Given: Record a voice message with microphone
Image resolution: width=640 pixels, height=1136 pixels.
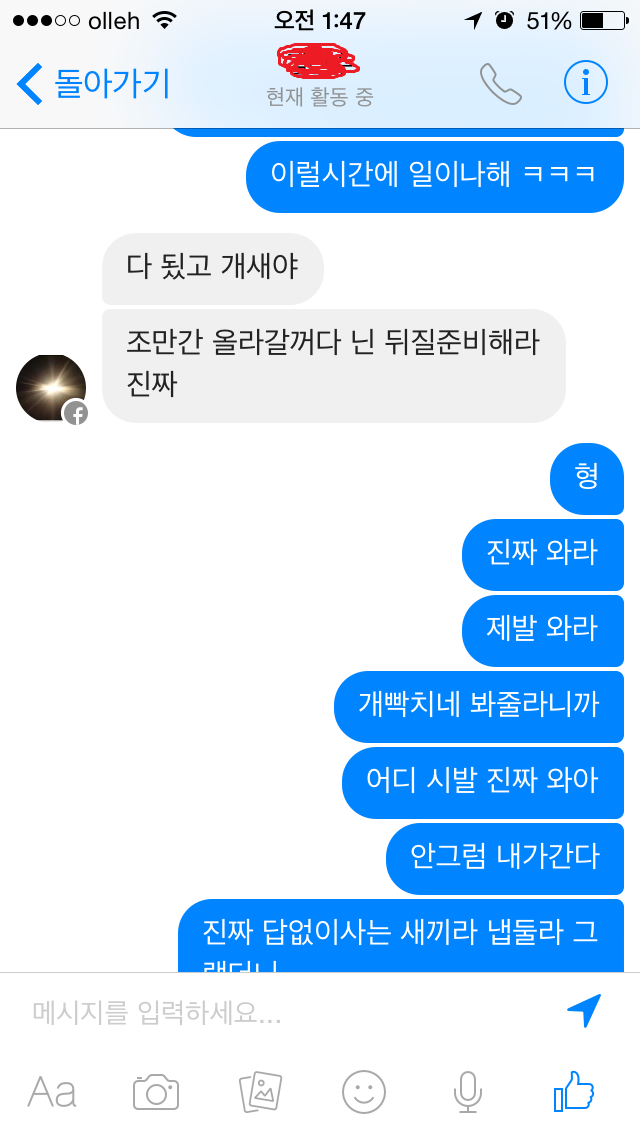Looking at the screenshot, I should pyautogui.click(x=467, y=1091).
